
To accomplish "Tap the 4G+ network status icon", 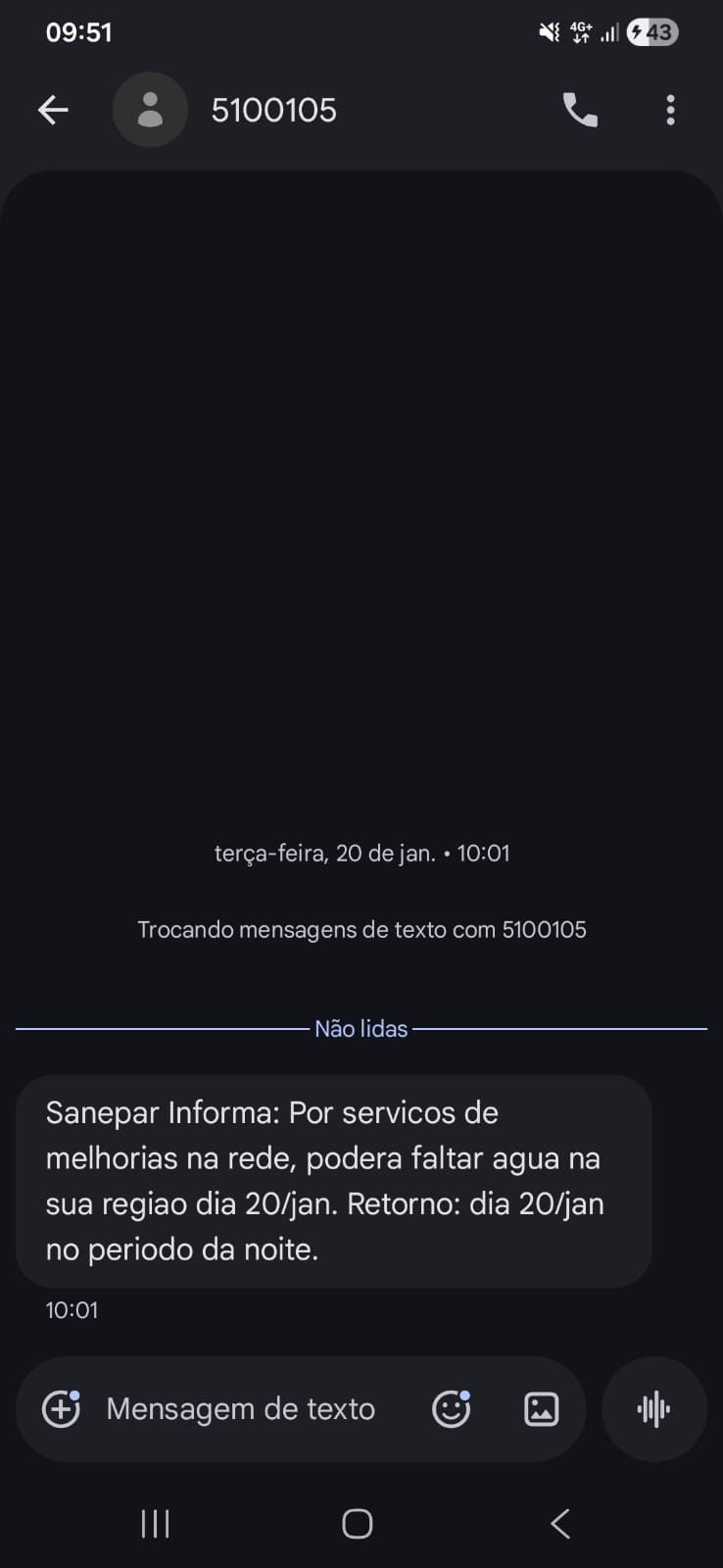I will (582, 31).
